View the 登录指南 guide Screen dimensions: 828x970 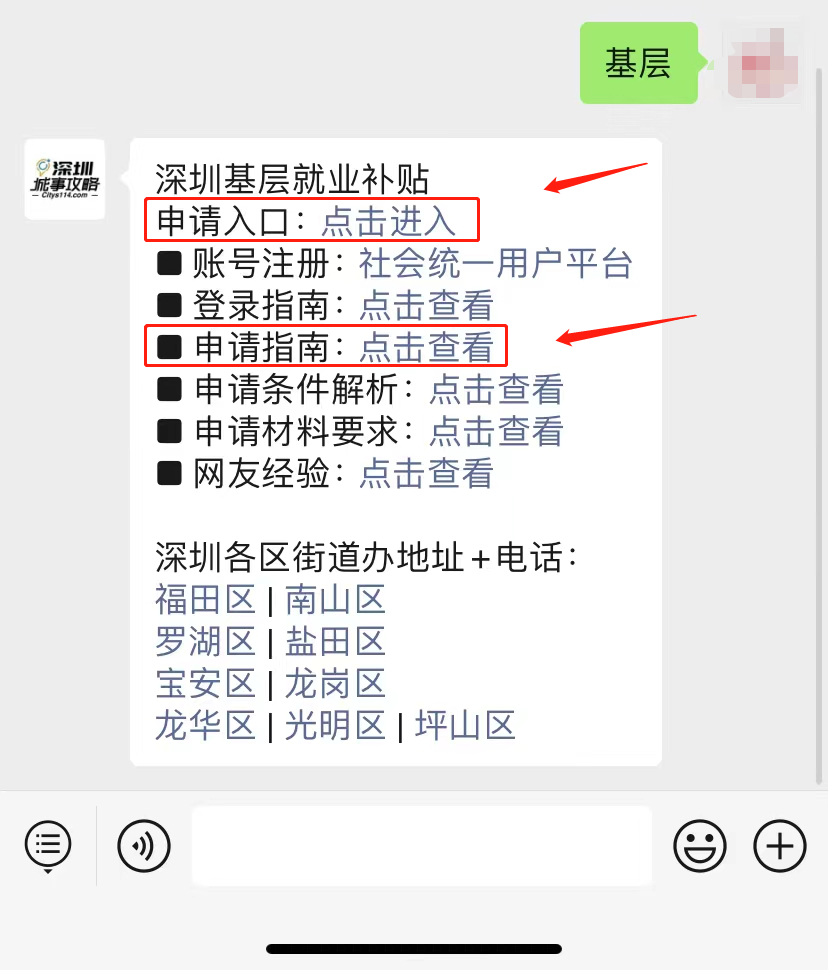[x=424, y=305]
